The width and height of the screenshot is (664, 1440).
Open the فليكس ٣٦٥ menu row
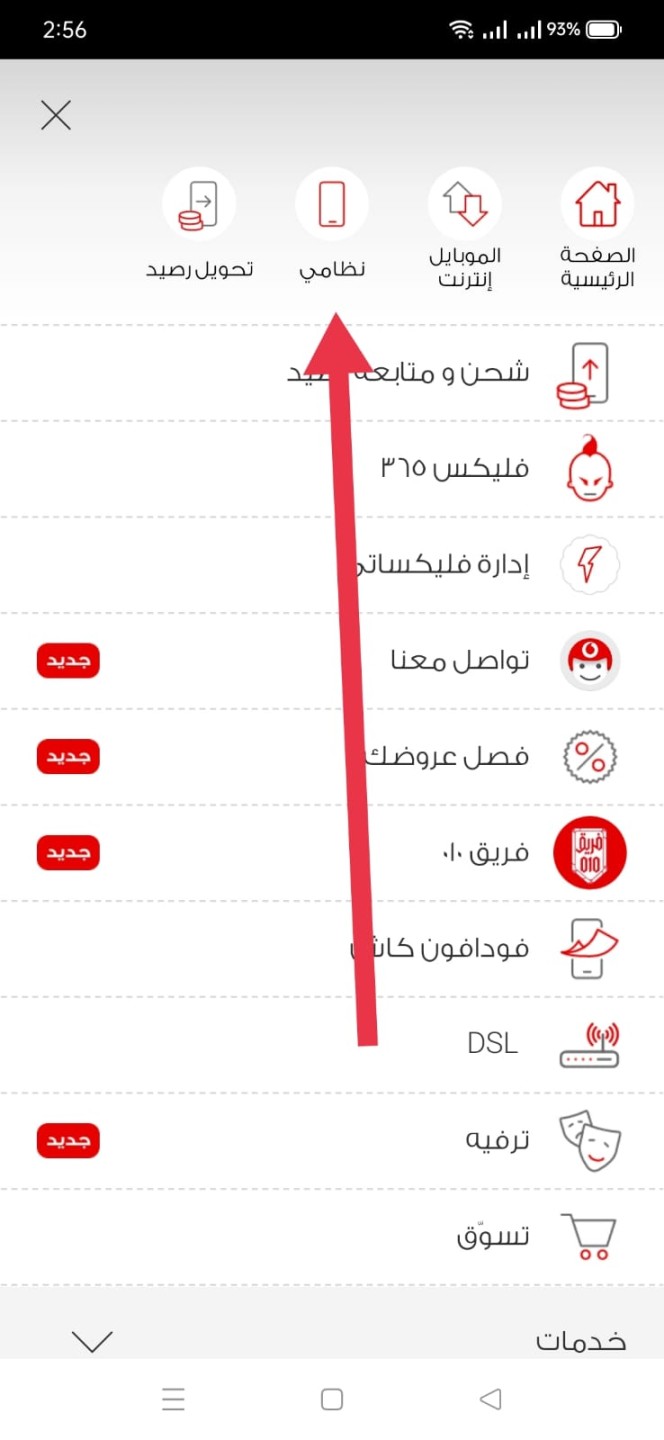point(332,469)
